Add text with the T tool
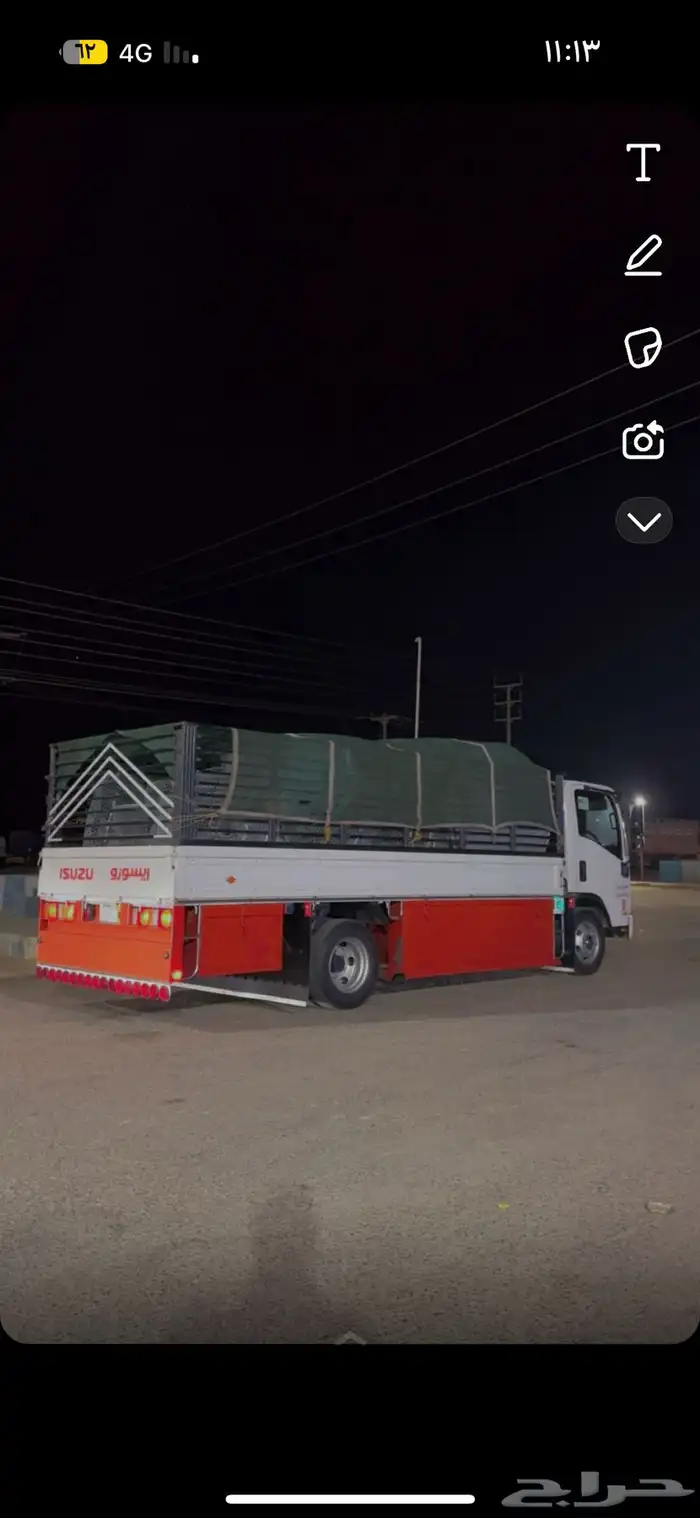The image size is (700, 1518). (643, 162)
